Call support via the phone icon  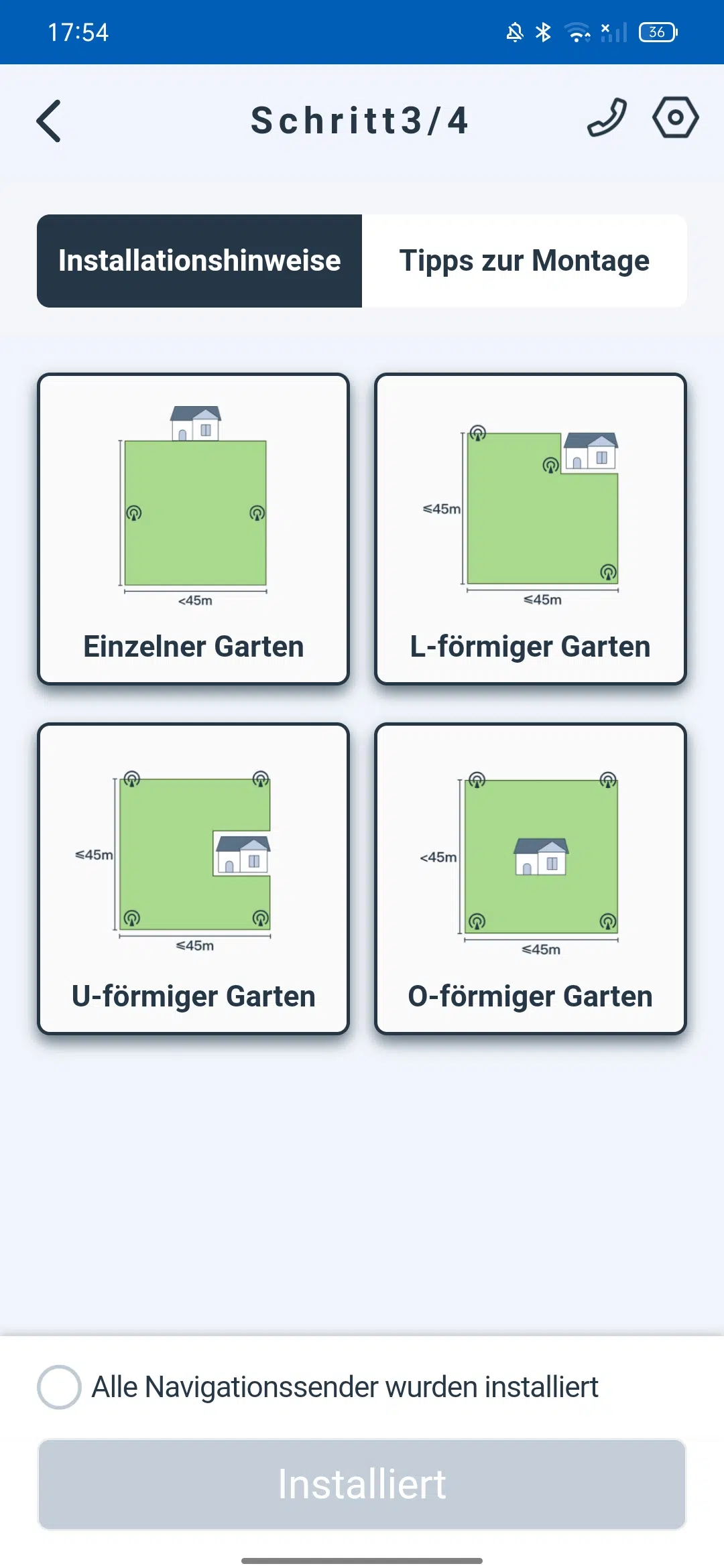(607, 118)
